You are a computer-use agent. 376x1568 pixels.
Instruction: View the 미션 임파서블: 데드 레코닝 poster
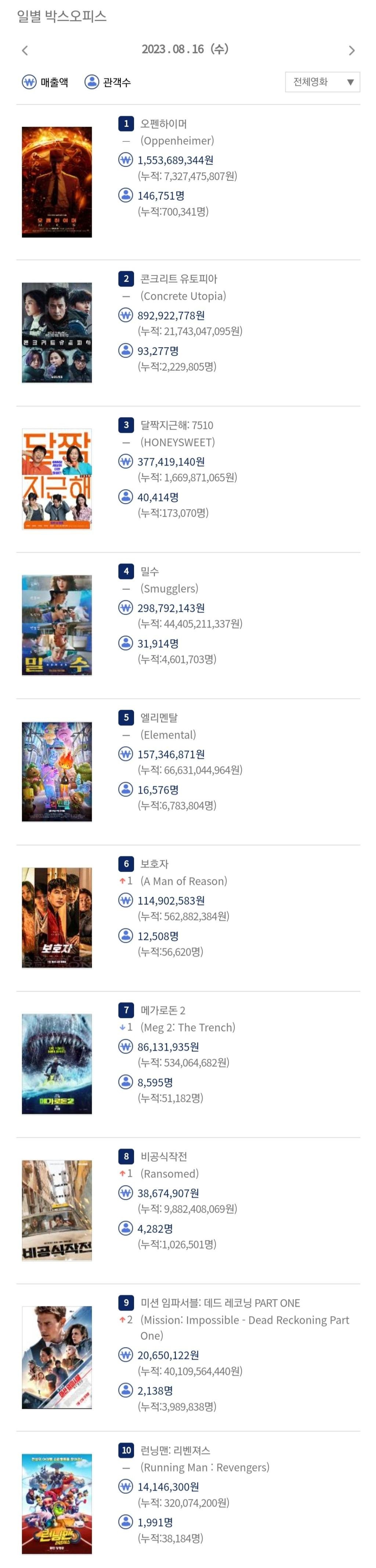57,1357
